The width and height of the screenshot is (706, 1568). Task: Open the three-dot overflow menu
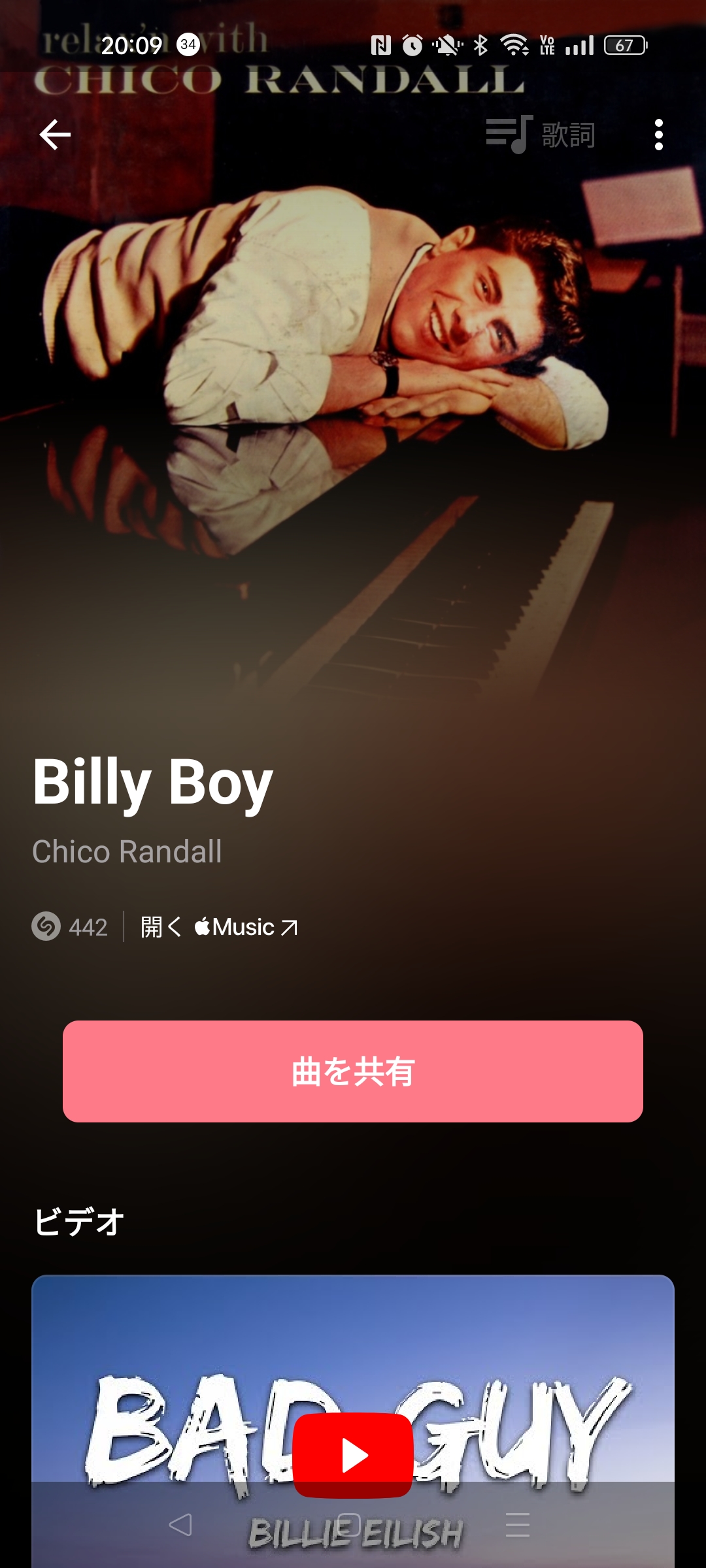[658, 135]
